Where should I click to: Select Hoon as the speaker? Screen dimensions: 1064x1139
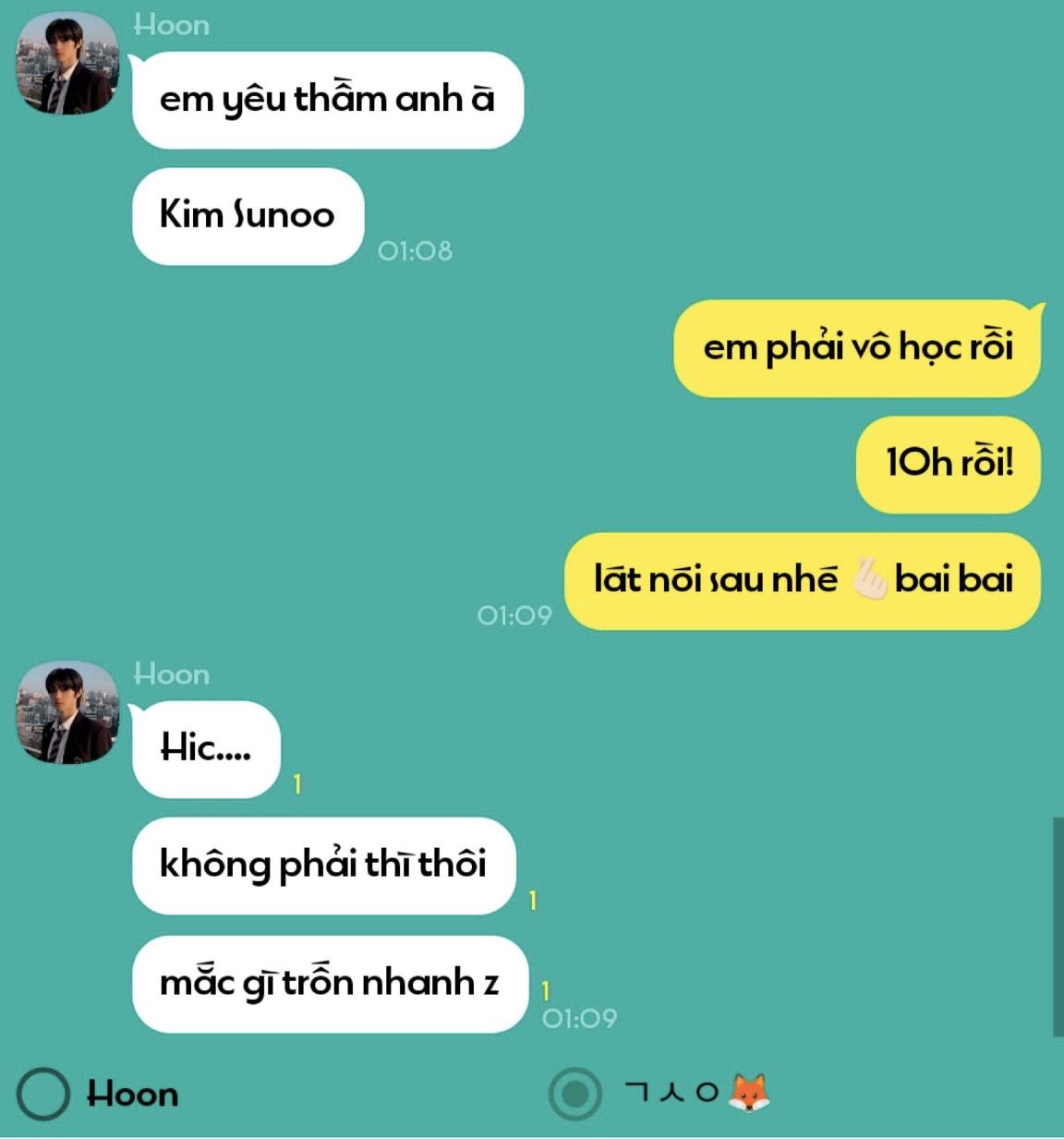tap(43, 1093)
